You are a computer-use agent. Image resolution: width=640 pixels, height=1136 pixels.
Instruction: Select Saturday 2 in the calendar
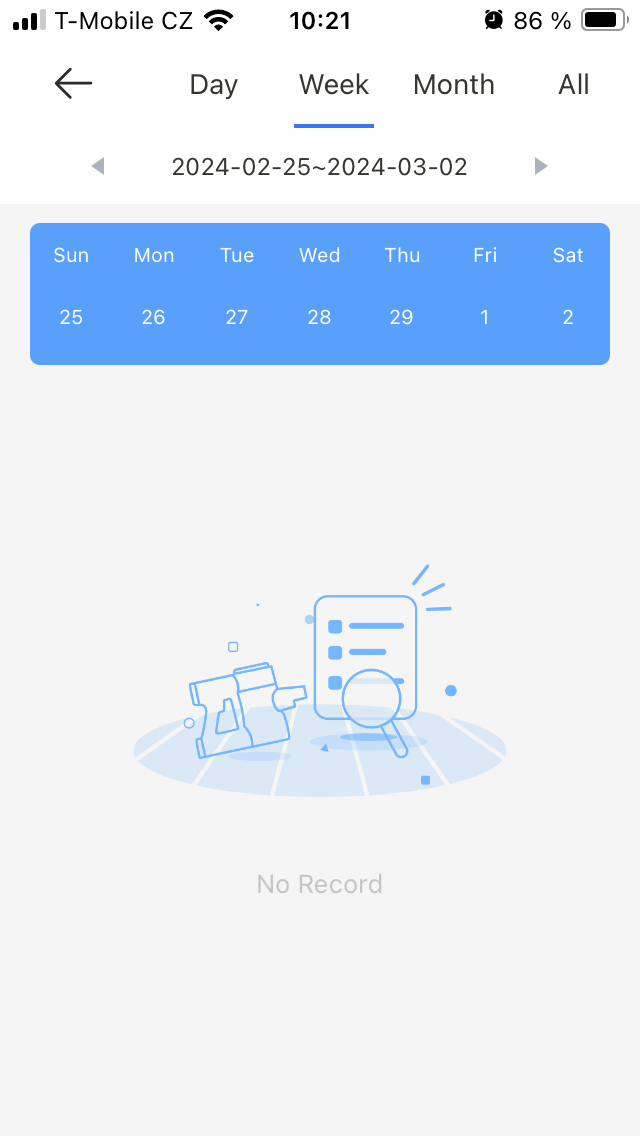coord(567,317)
